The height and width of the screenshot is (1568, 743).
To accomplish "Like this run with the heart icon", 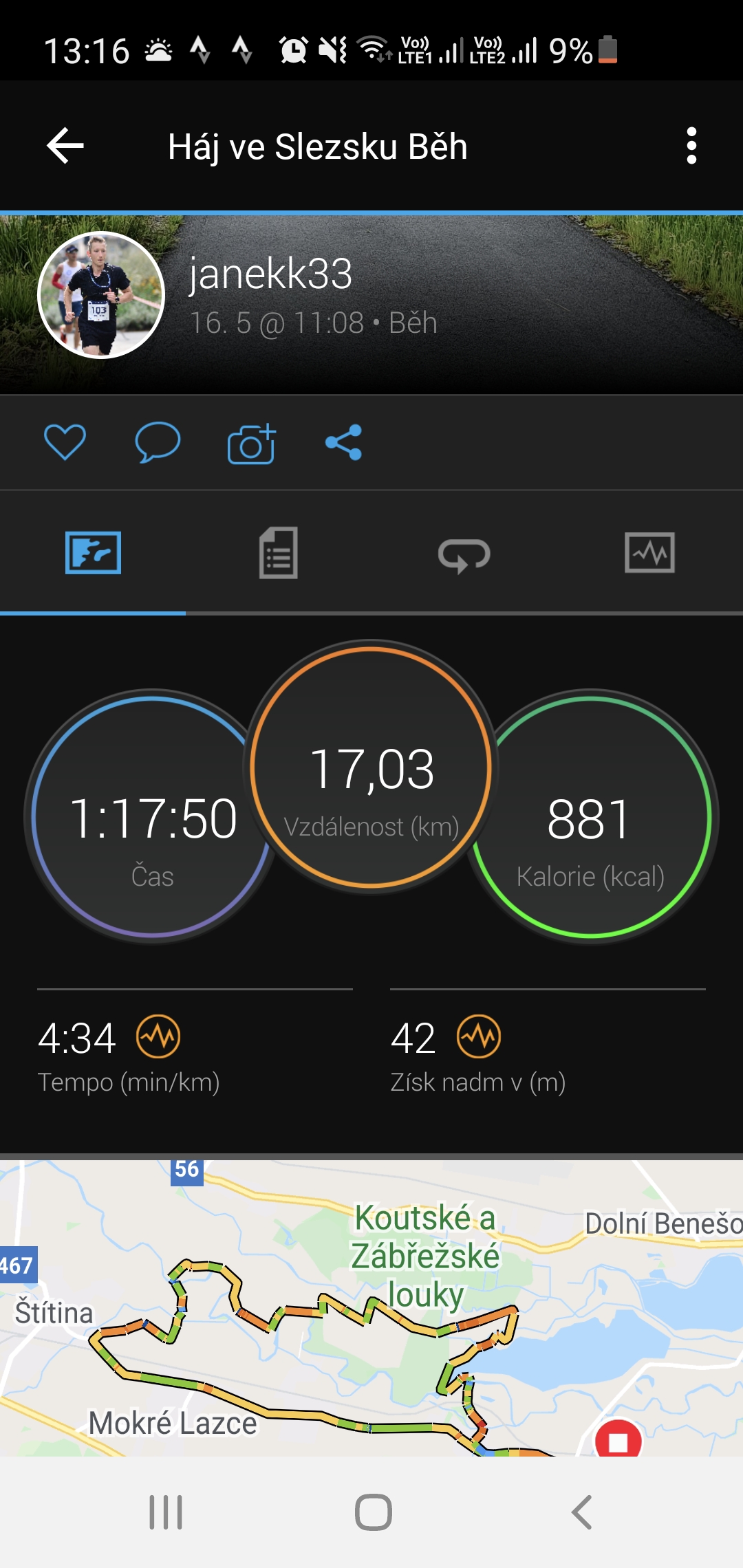I will pos(65,442).
